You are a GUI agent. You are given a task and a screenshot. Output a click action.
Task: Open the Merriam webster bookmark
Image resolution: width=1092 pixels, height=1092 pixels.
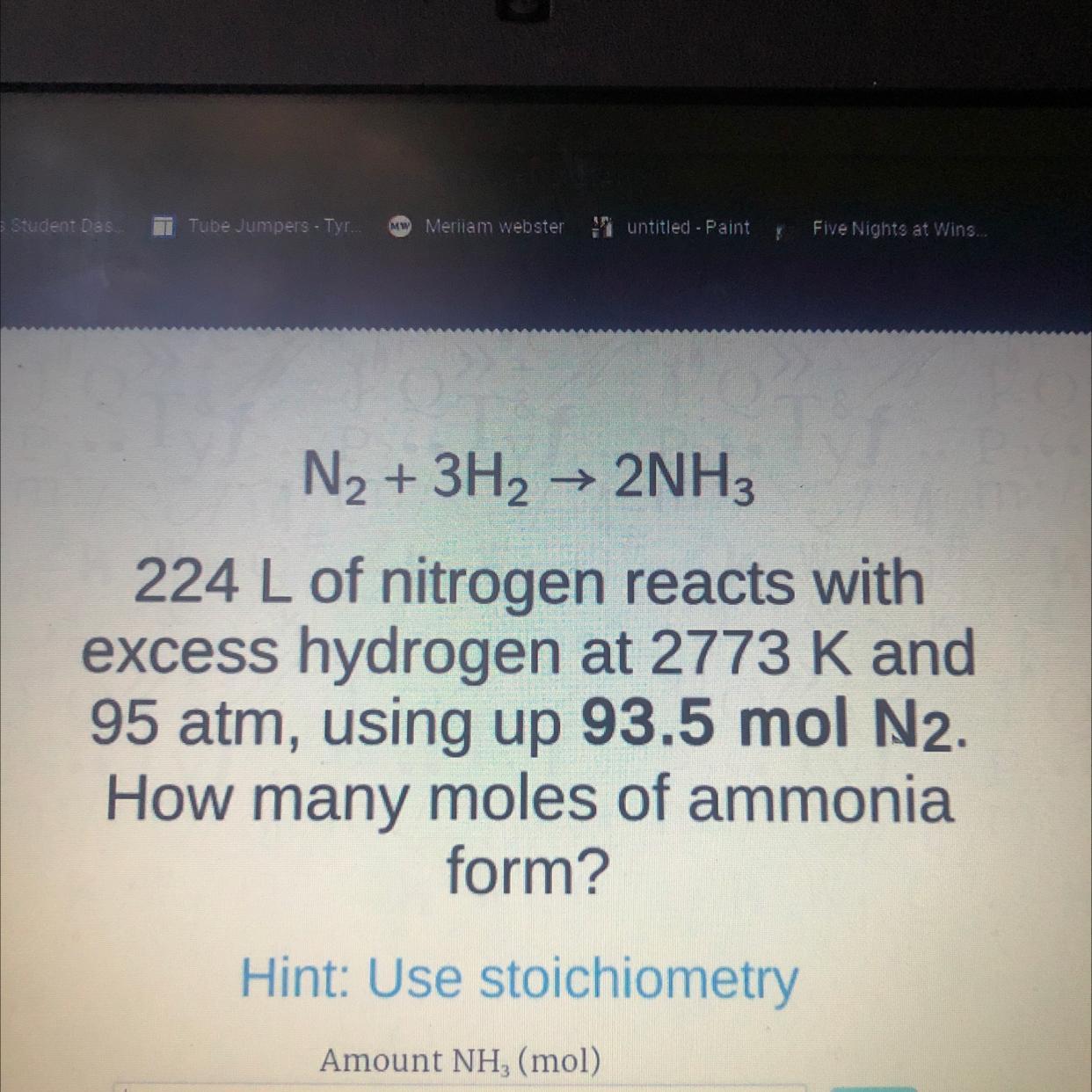point(479,227)
